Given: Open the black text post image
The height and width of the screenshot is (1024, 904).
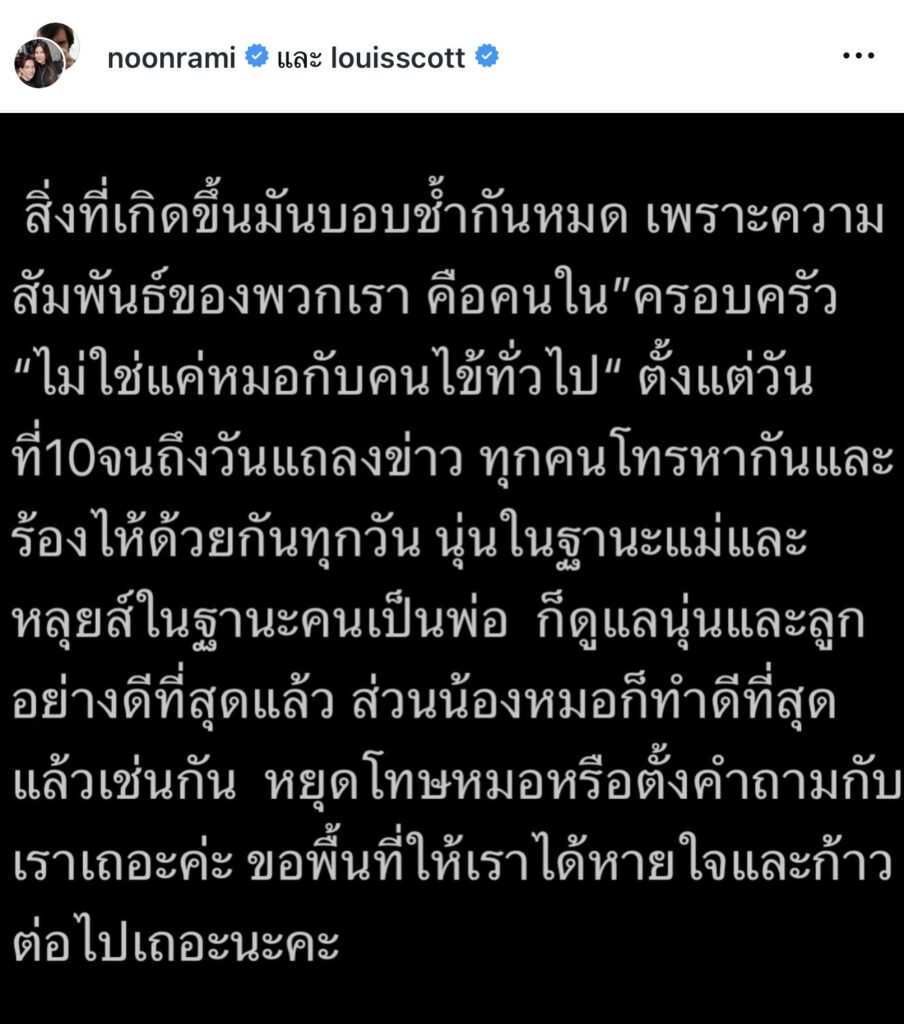Looking at the screenshot, I should [452, 568].
